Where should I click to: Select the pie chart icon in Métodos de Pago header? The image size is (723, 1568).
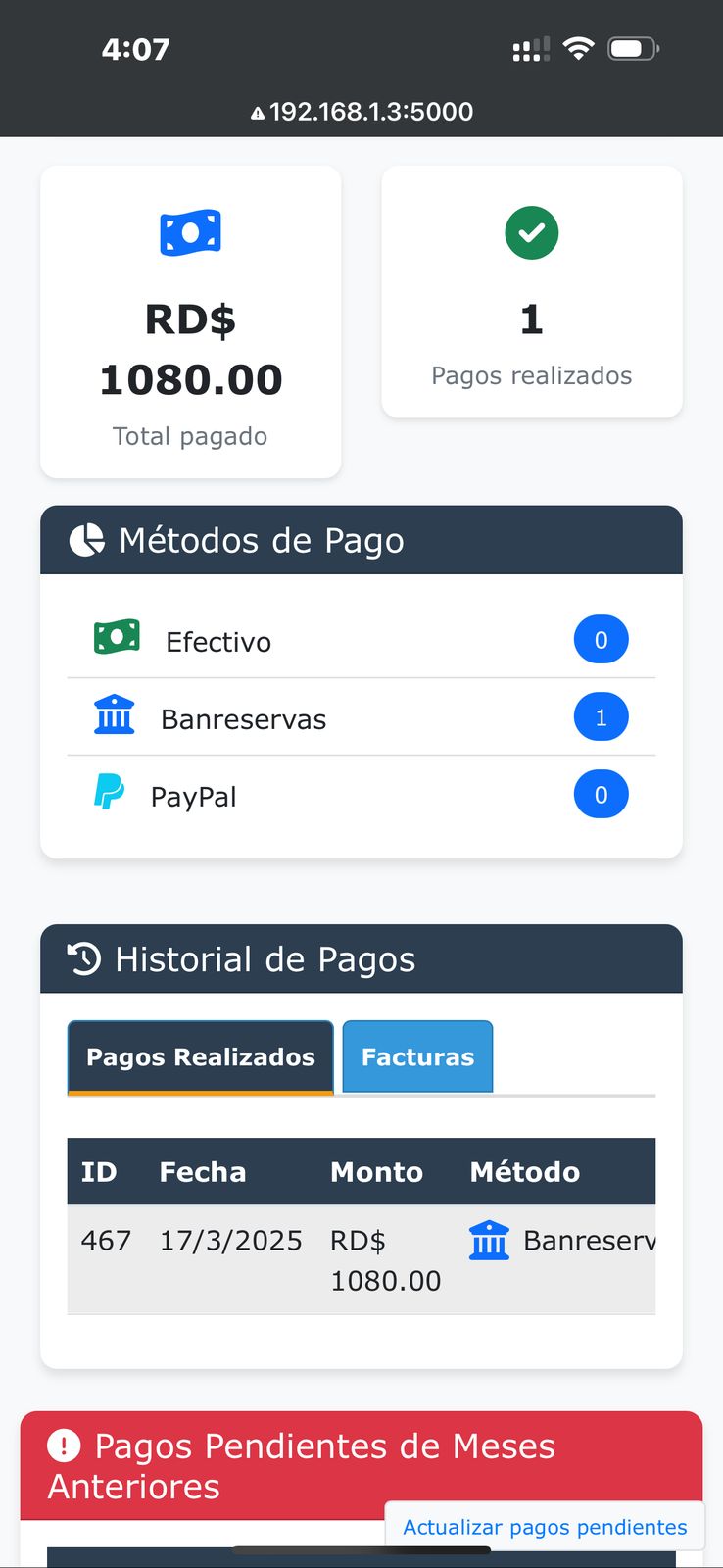[x=86, y=539]
